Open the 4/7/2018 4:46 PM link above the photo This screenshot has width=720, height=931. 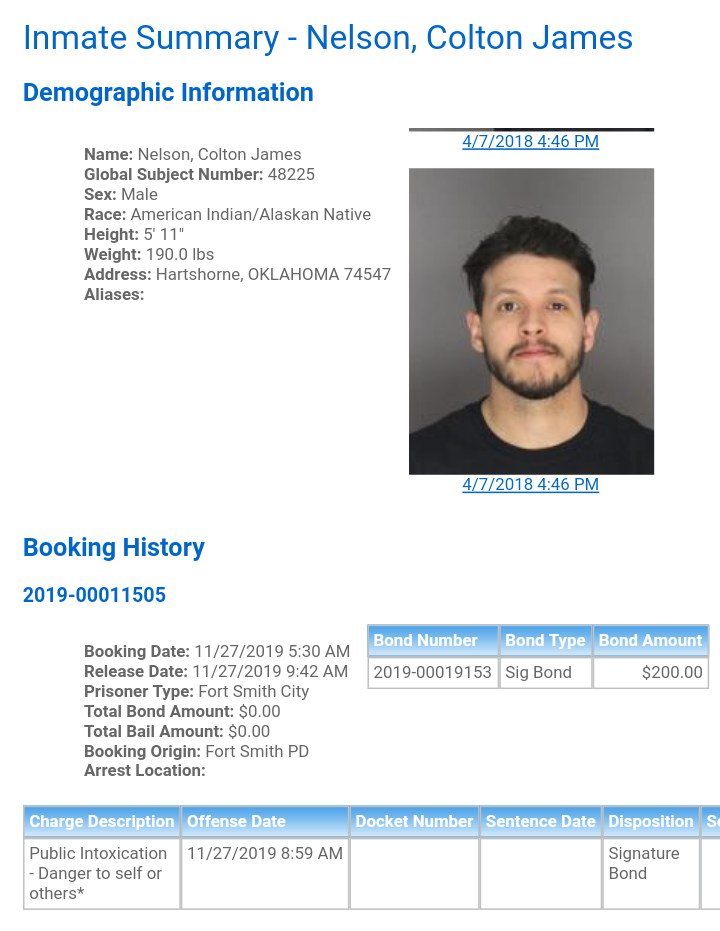point(530,142)
